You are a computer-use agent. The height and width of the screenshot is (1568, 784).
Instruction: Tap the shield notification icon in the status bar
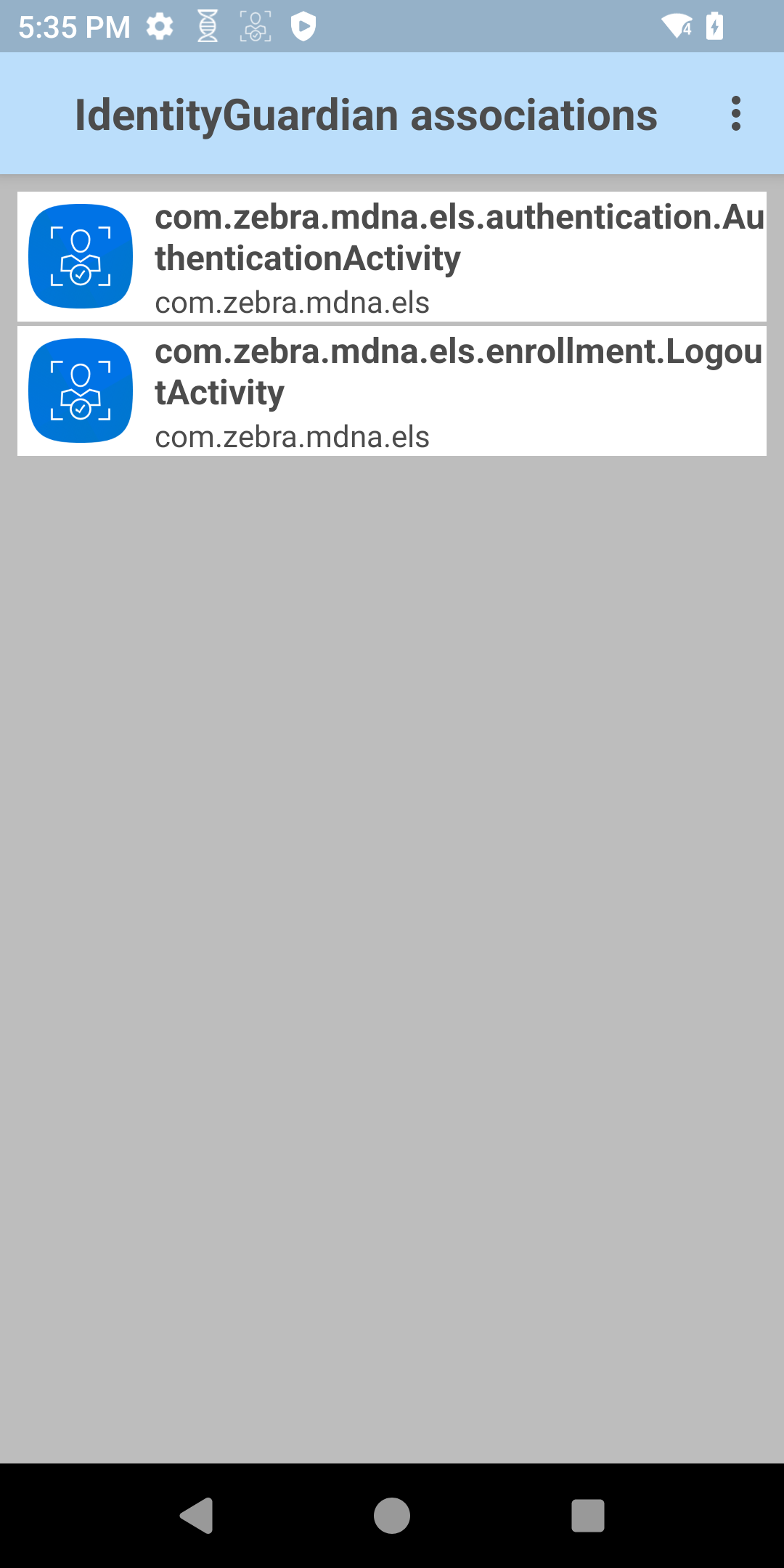[x=305, y=26]
